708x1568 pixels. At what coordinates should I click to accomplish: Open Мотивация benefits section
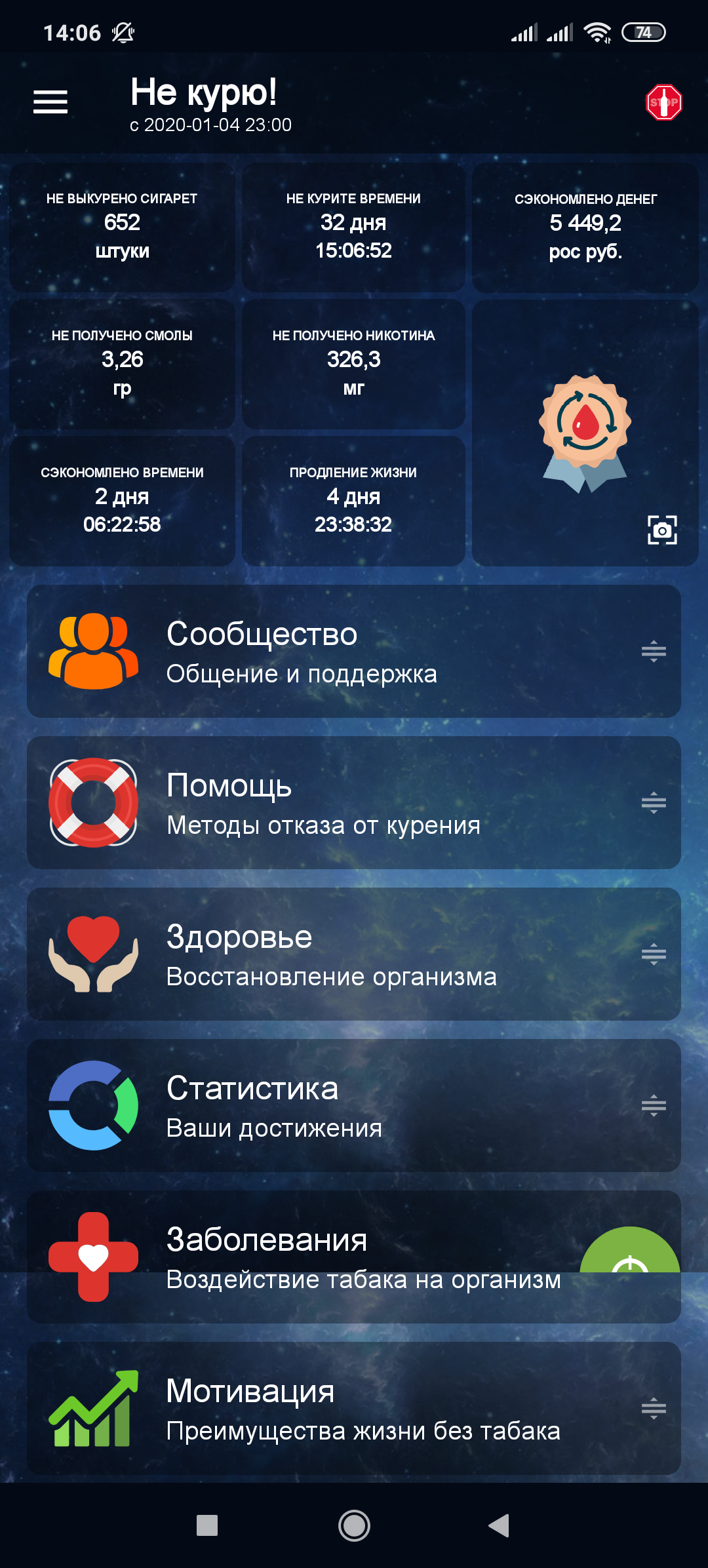(x=354, y=1408)
